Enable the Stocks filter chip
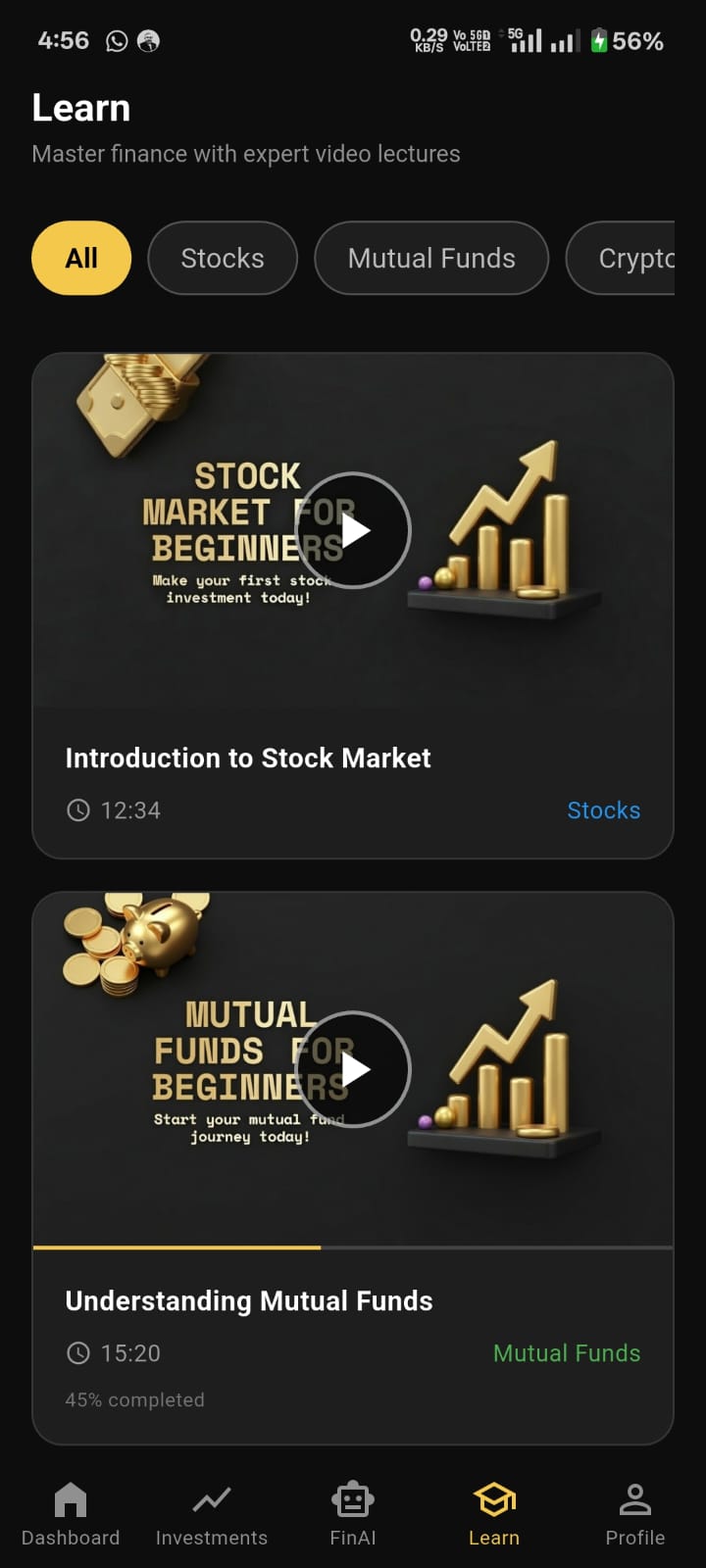 pyautogui.click(x=223, y=258)
